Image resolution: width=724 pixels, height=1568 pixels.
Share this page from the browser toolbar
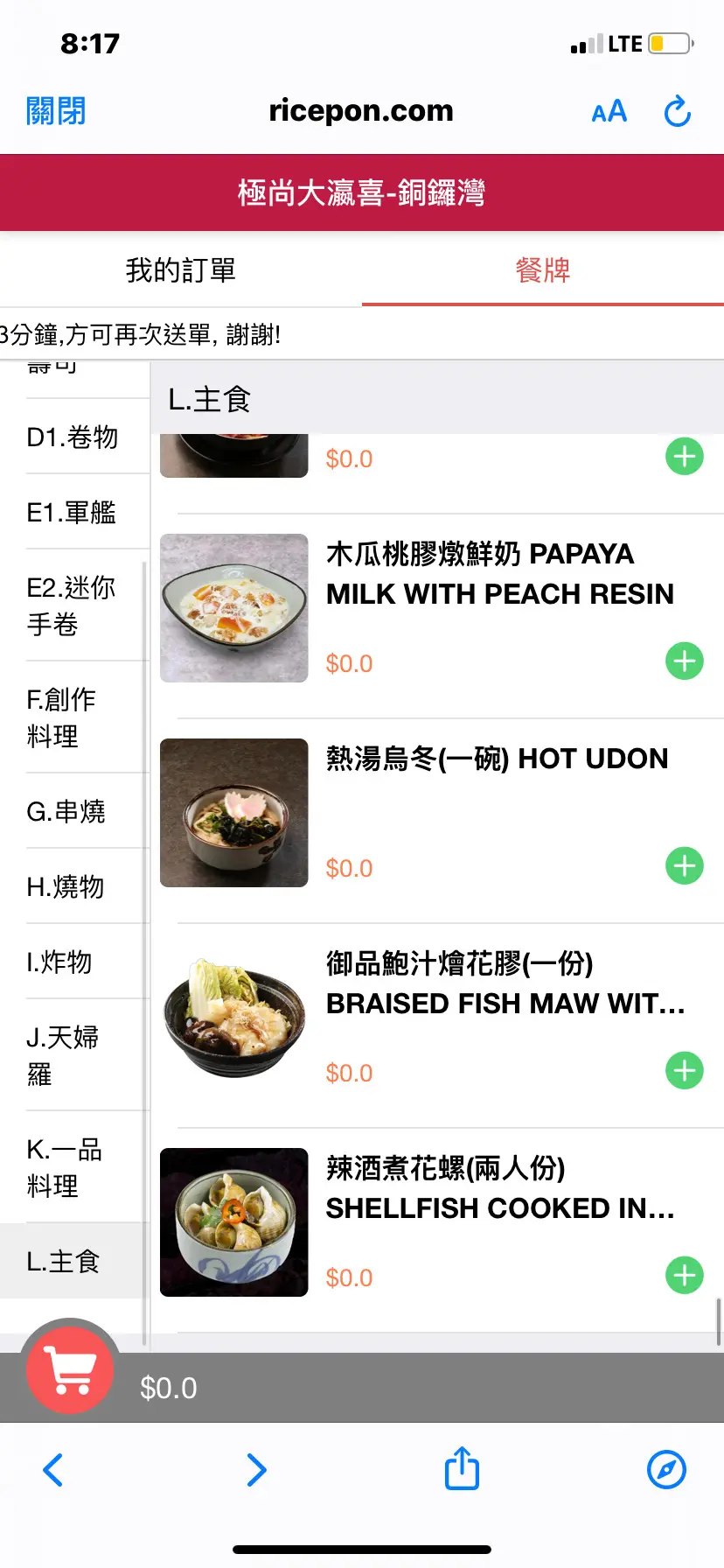[462, 1469]
